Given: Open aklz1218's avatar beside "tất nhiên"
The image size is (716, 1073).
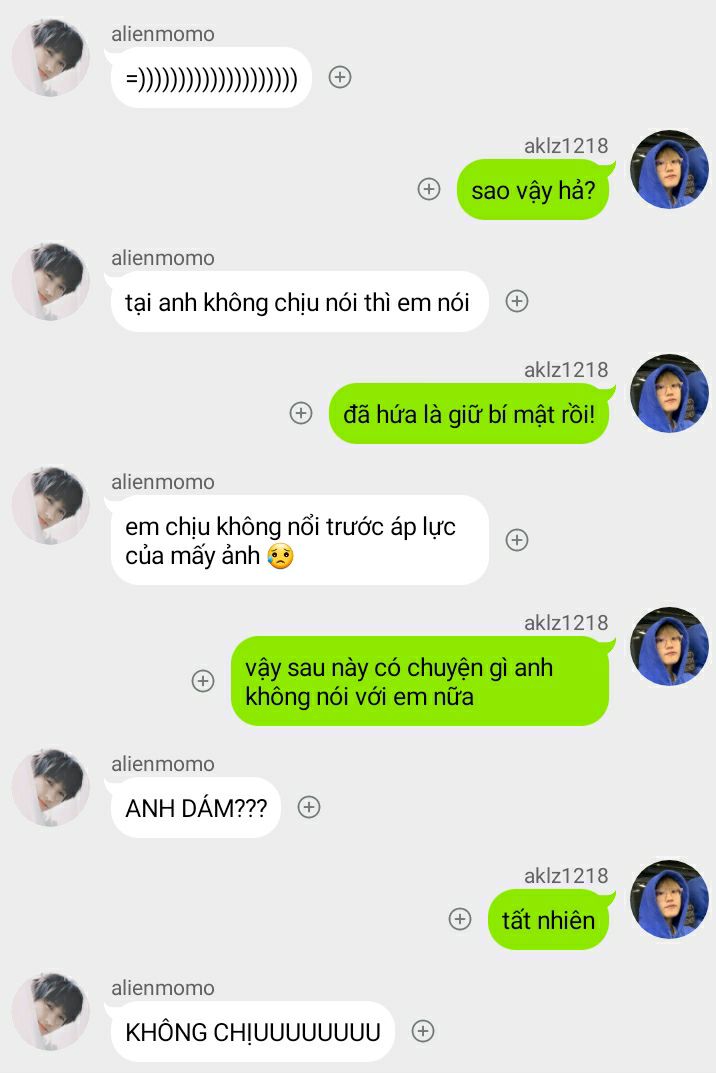Looking at the screenshot, I should (x=669, y=899).
